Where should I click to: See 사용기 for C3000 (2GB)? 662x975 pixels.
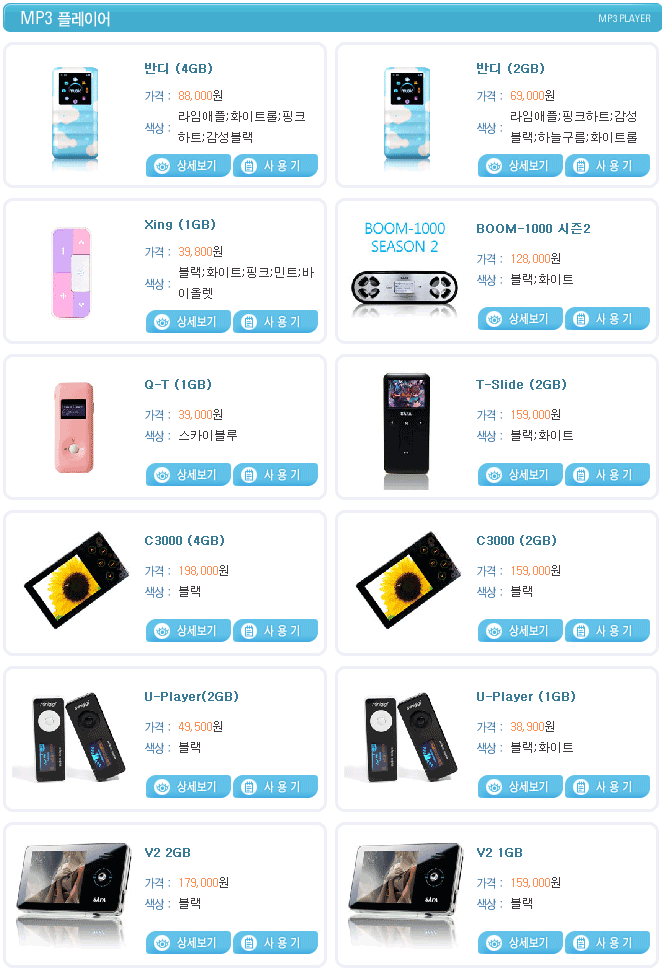click(x=607, y=631)
